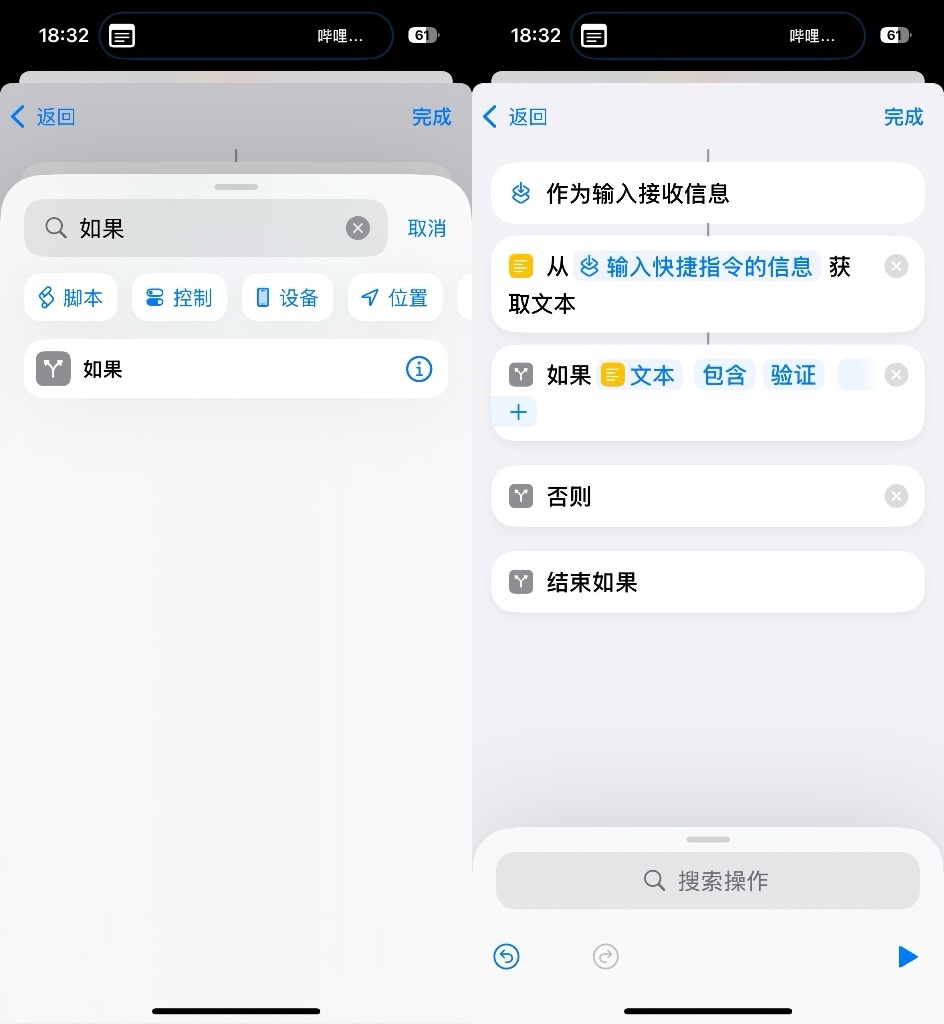Add the 如果 action from search results
This screenshot has width=944, height=1024.
(x=200, y=369)
